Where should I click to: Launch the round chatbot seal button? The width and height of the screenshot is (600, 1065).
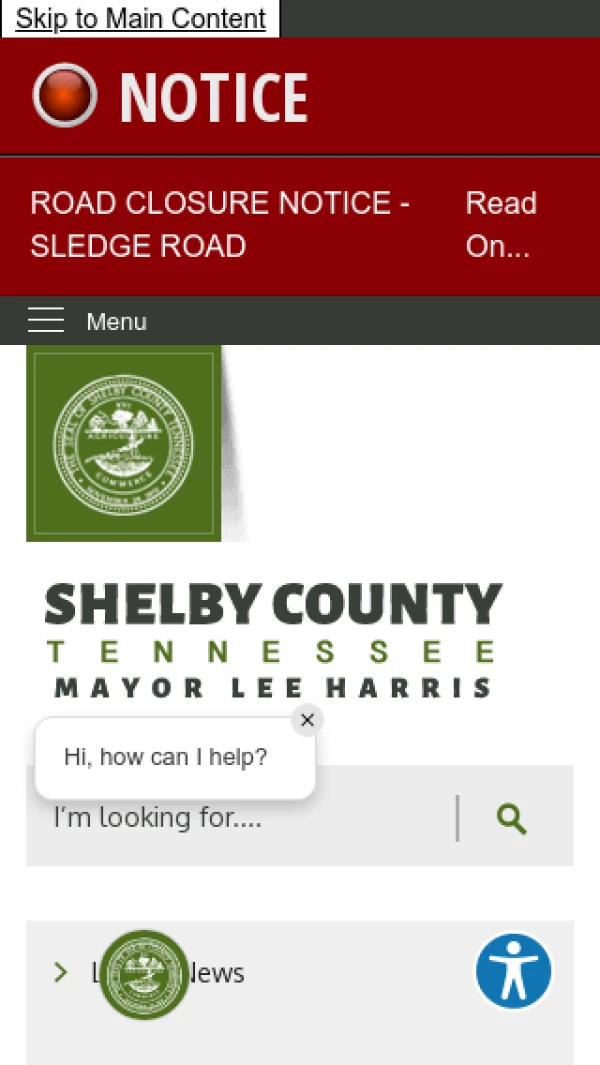145,974
